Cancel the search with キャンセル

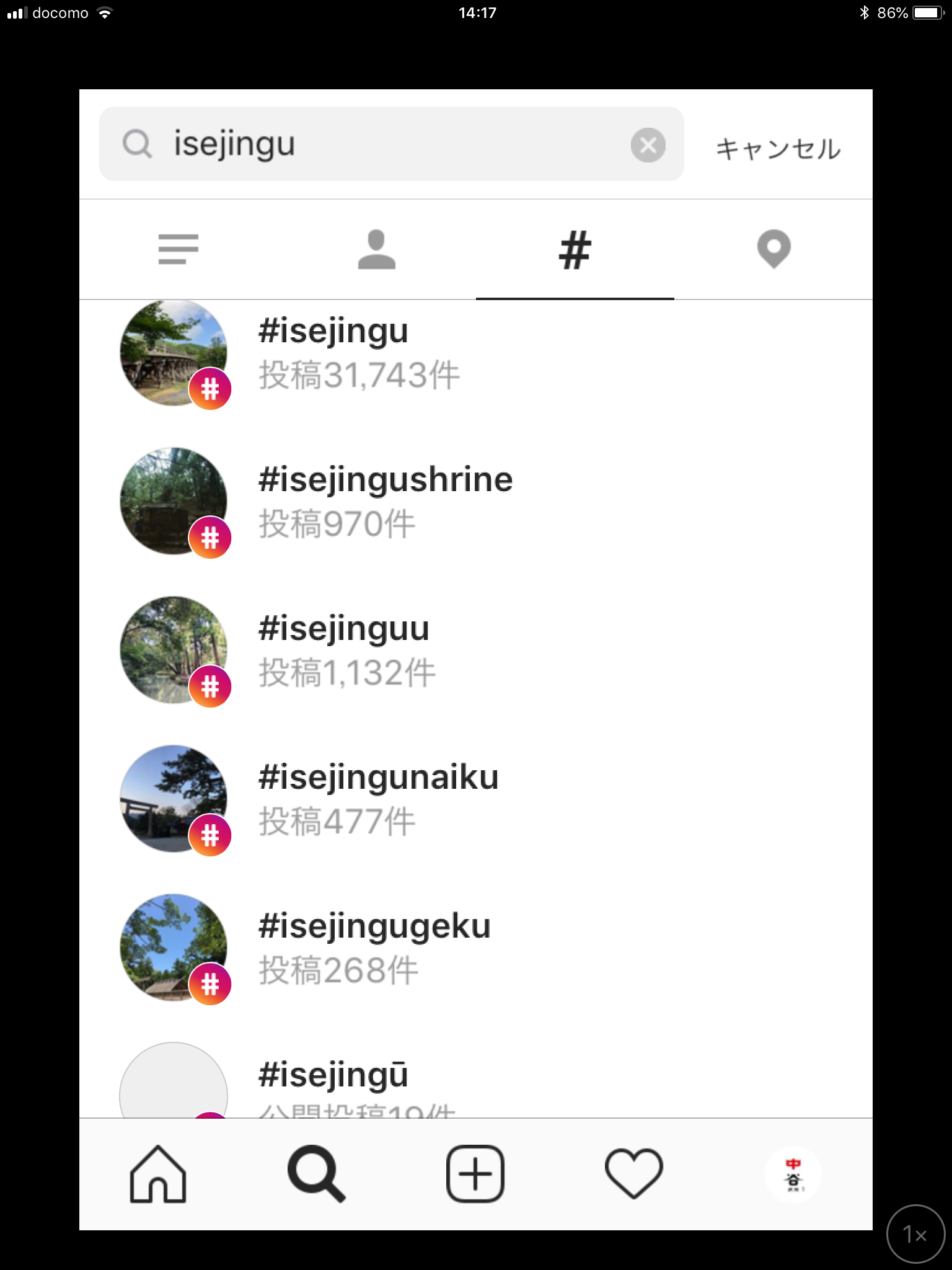[x=778, y=149]
